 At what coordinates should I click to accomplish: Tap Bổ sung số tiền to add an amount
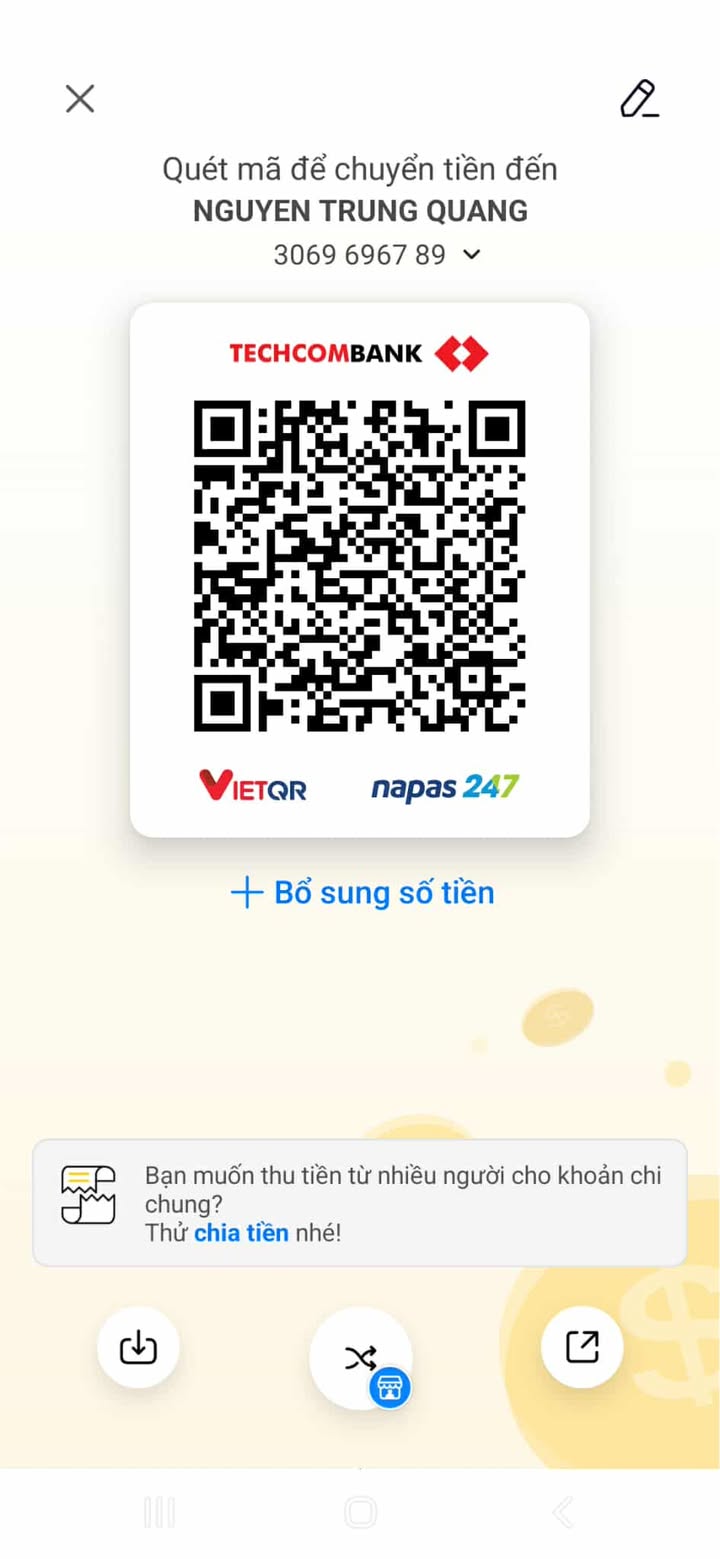pos(362,892)
